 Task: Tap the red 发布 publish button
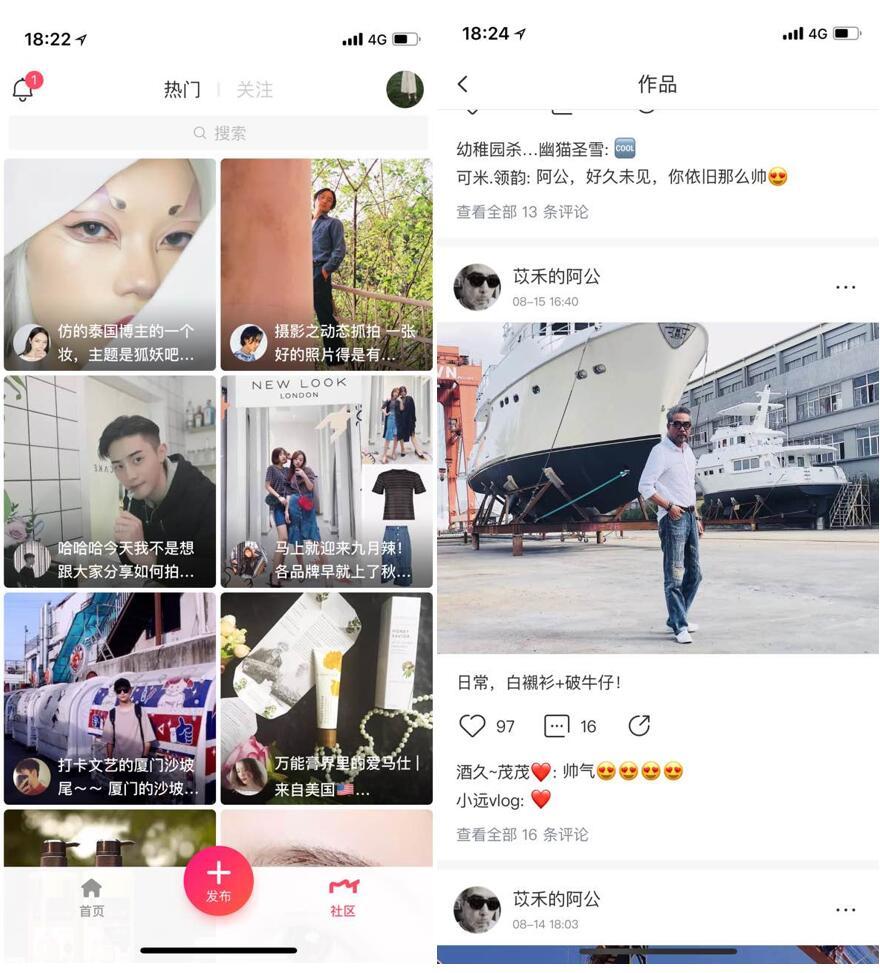point(218,881)
